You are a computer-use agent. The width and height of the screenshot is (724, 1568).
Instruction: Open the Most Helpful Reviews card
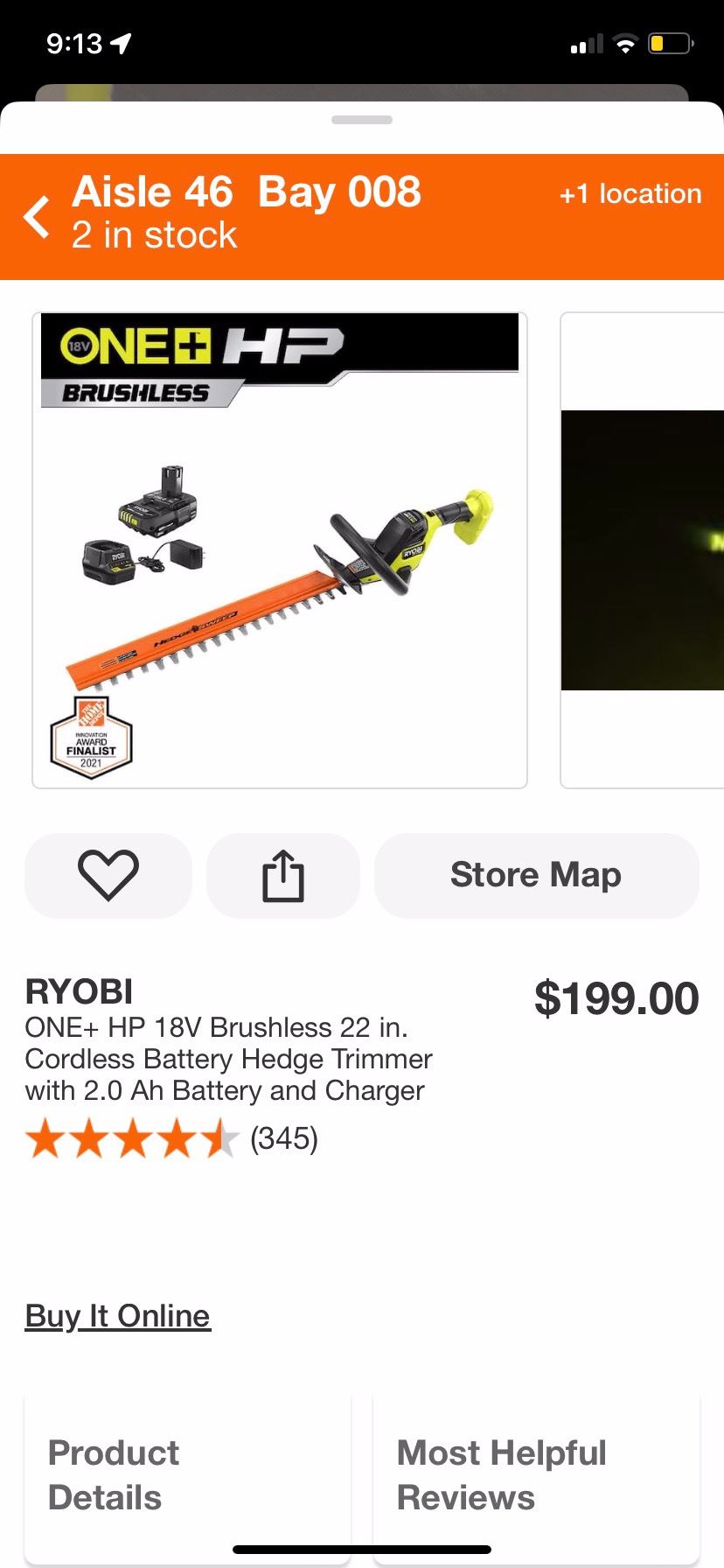point(536,1475)
